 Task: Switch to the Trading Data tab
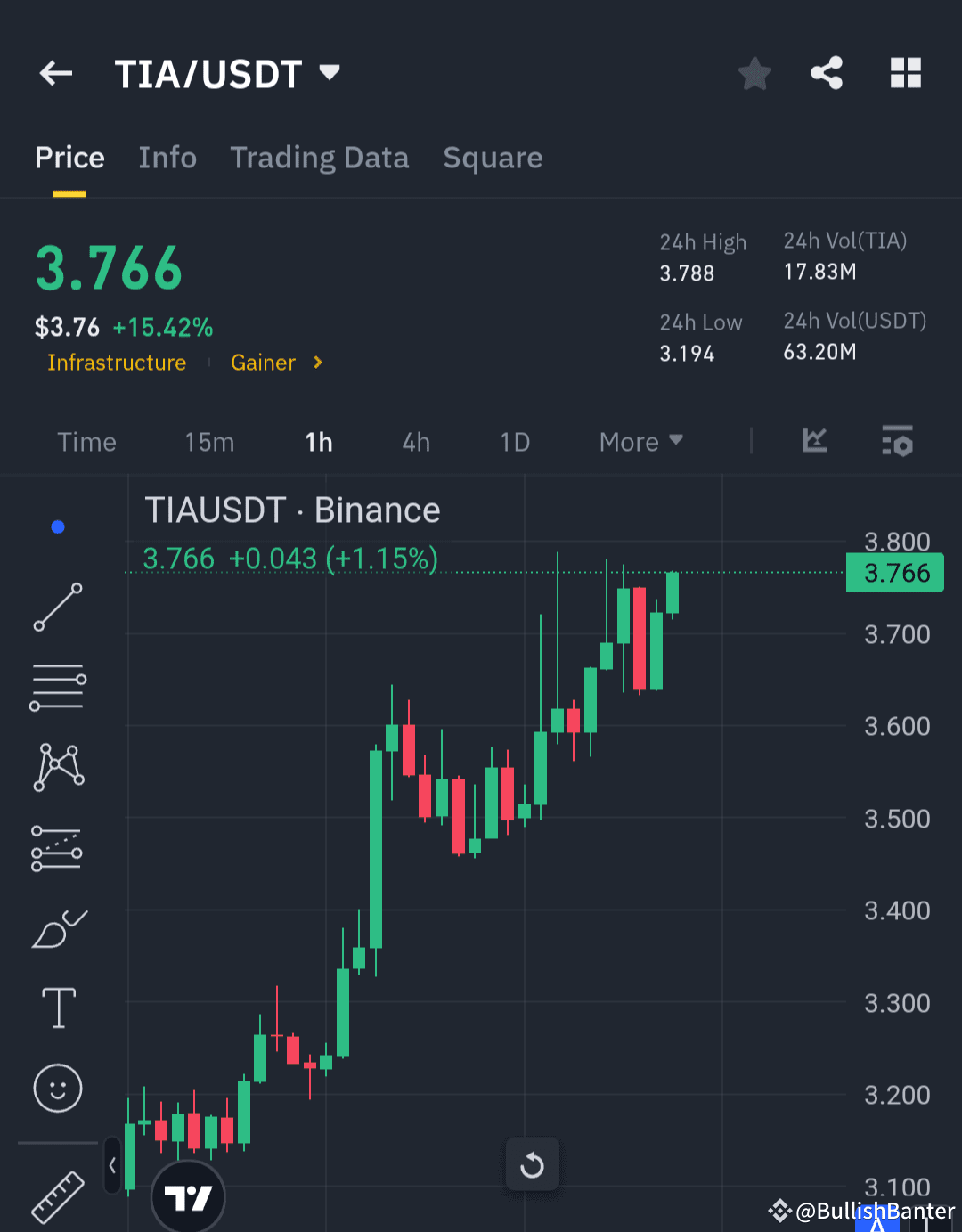319,158
